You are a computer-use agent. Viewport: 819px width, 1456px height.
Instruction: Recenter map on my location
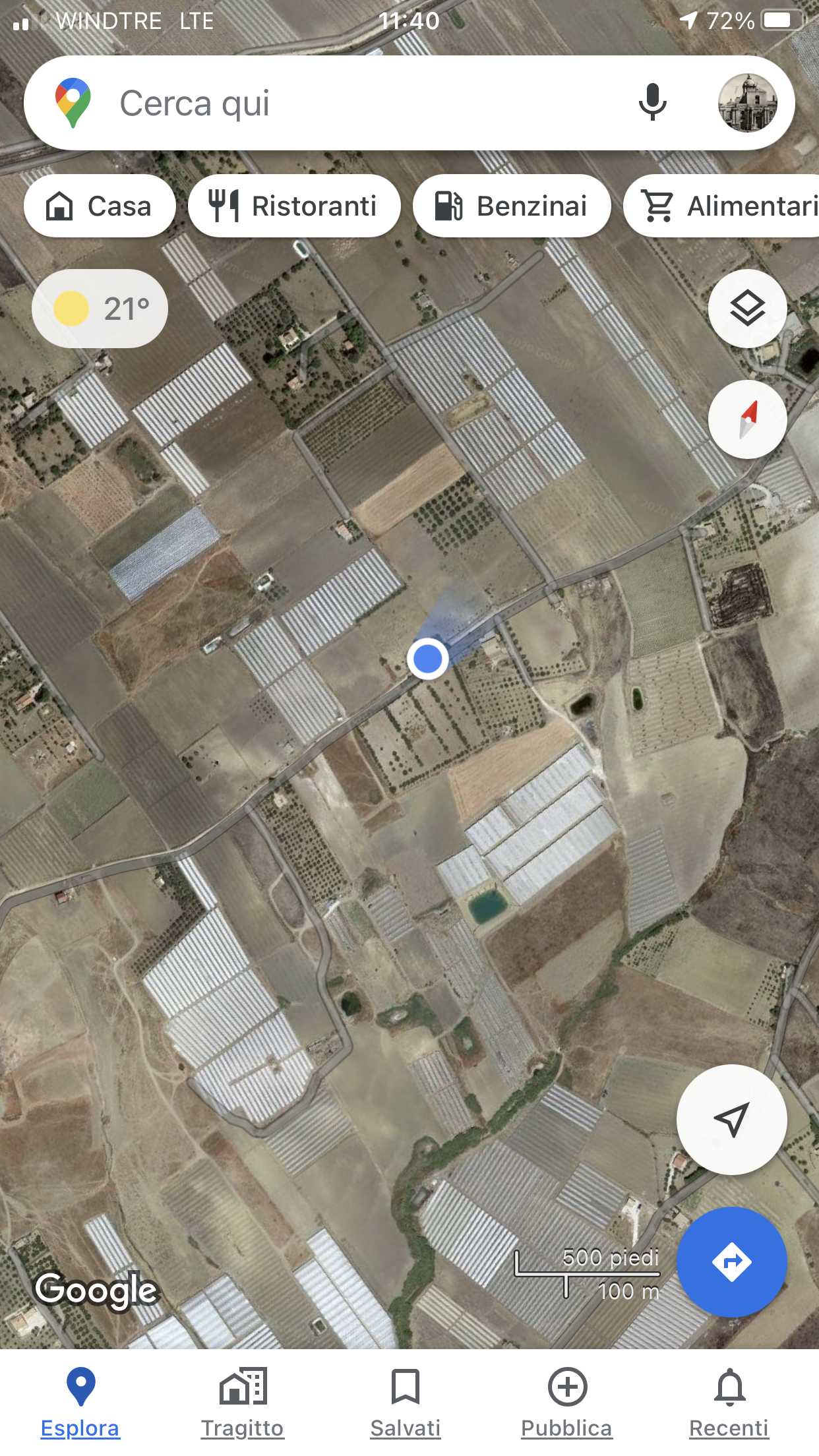click(x=731, y=1119)
